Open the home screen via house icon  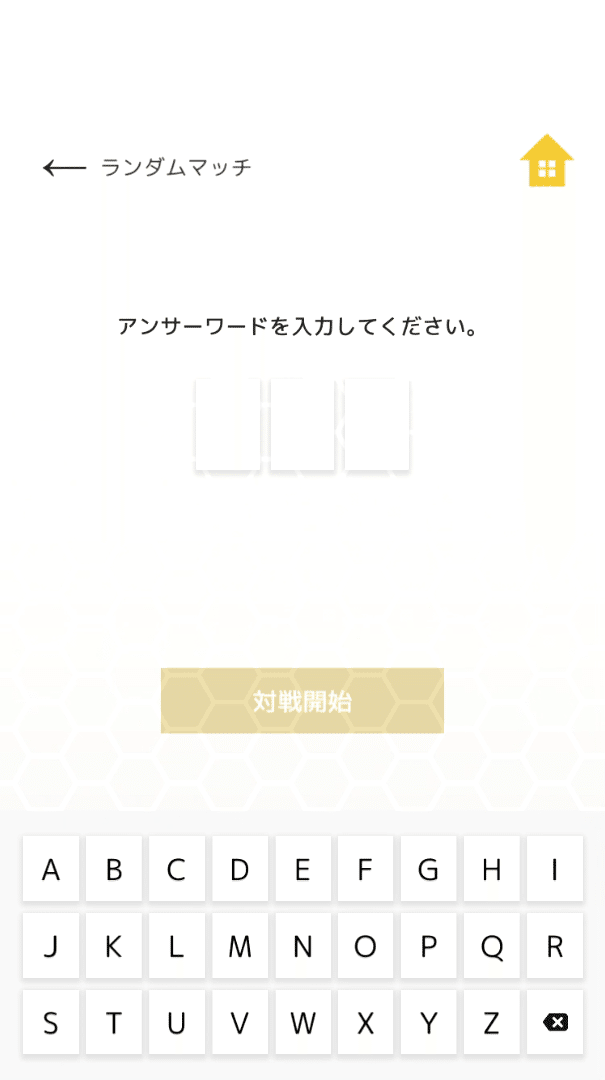(547, 160)
